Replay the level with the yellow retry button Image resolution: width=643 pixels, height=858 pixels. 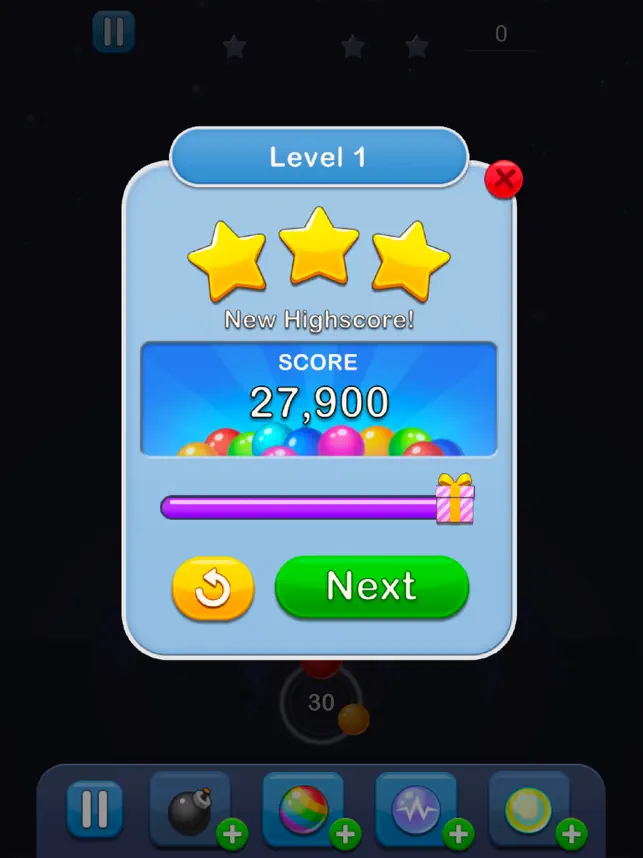pyautogui.click(x=213, y=589)
